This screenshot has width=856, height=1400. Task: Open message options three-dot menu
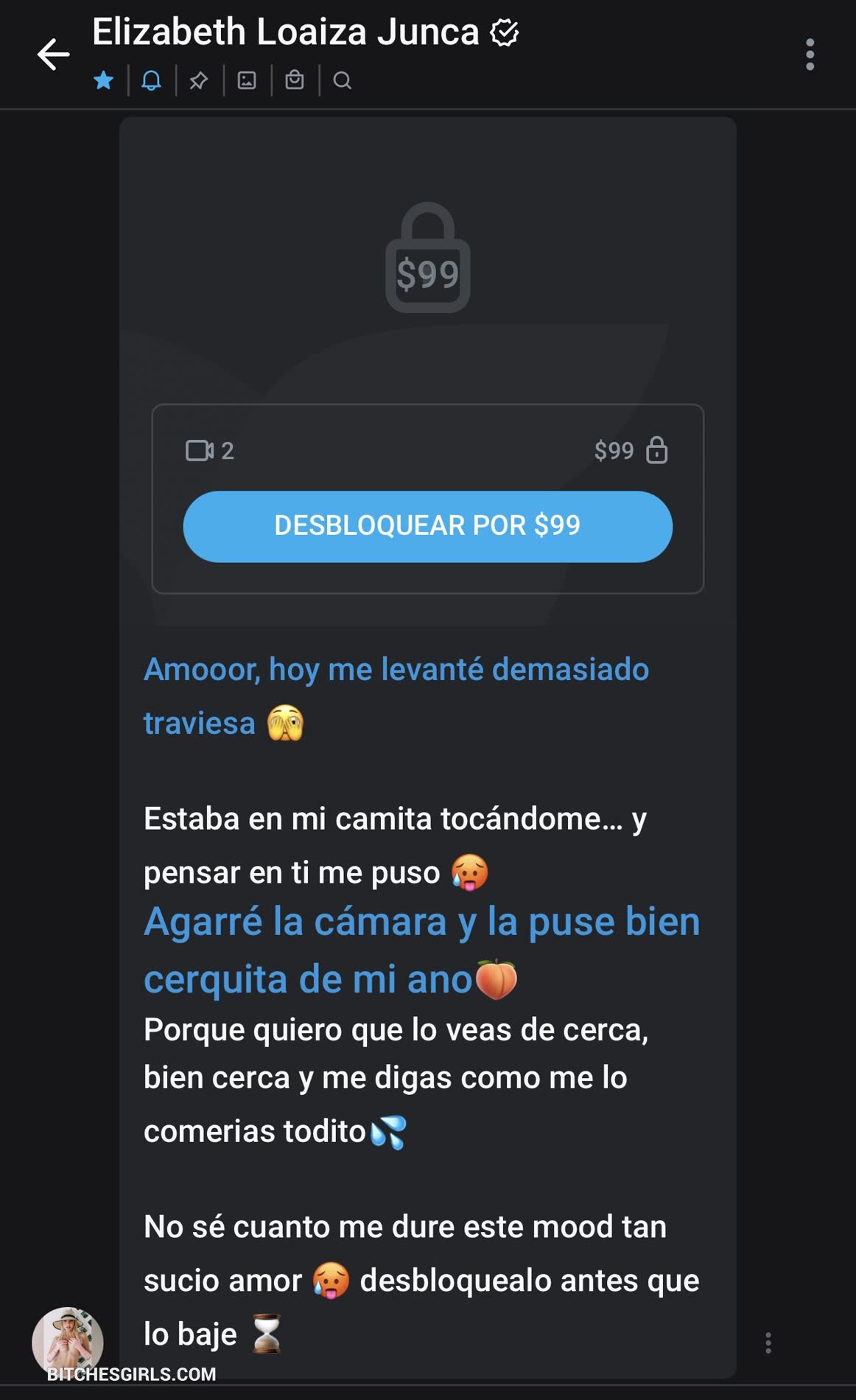(x=768, y=1343)
